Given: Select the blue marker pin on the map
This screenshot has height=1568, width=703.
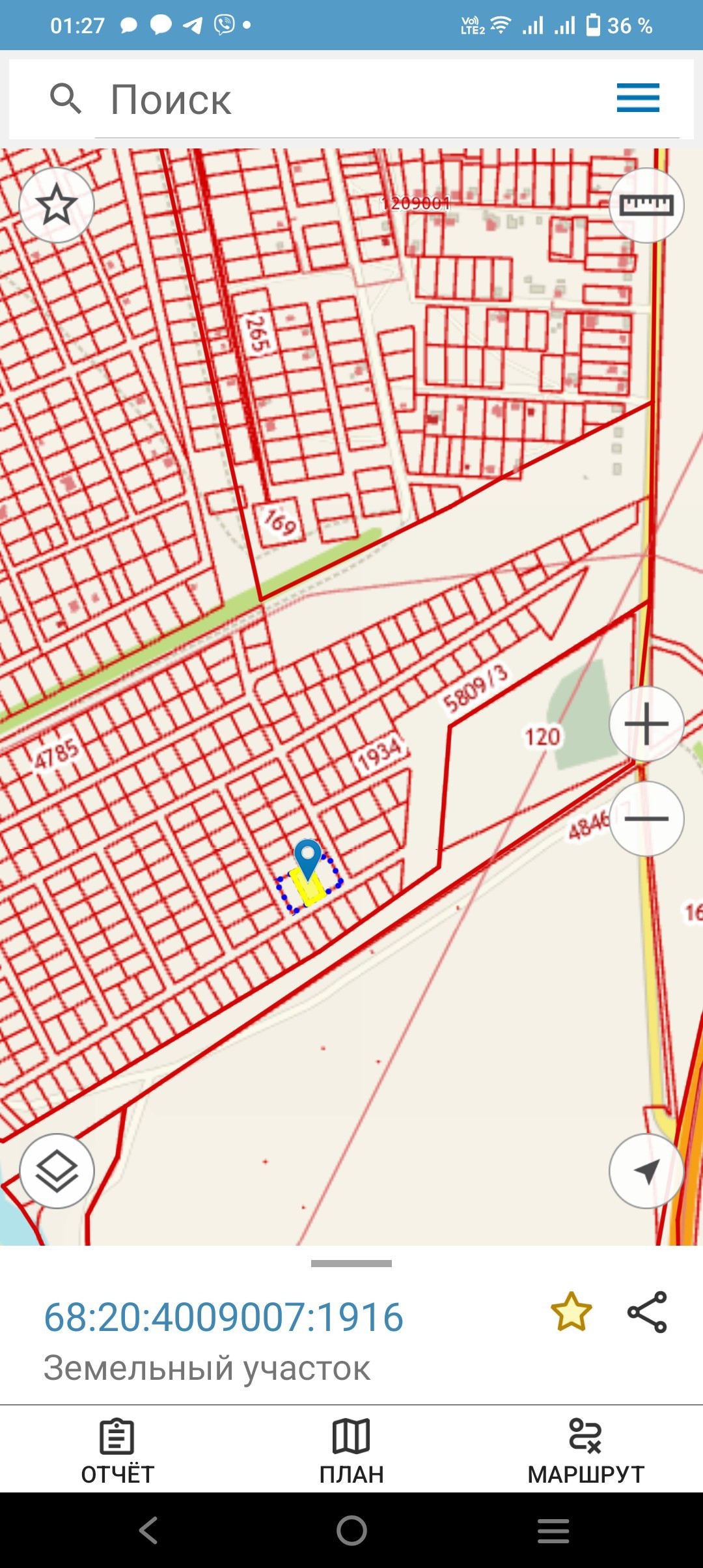Looking at the screenshot, I should pyautogui.click(x=308, y=858).
